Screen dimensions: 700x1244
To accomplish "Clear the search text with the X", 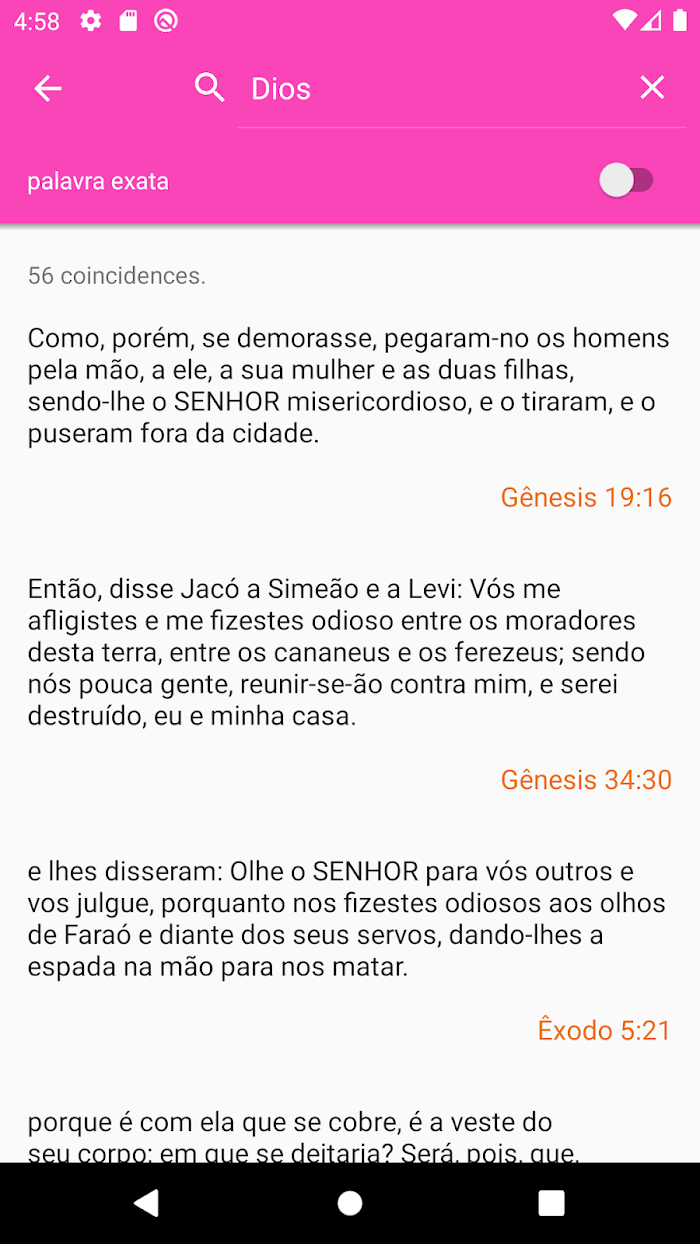I will (x=652, y=88).
